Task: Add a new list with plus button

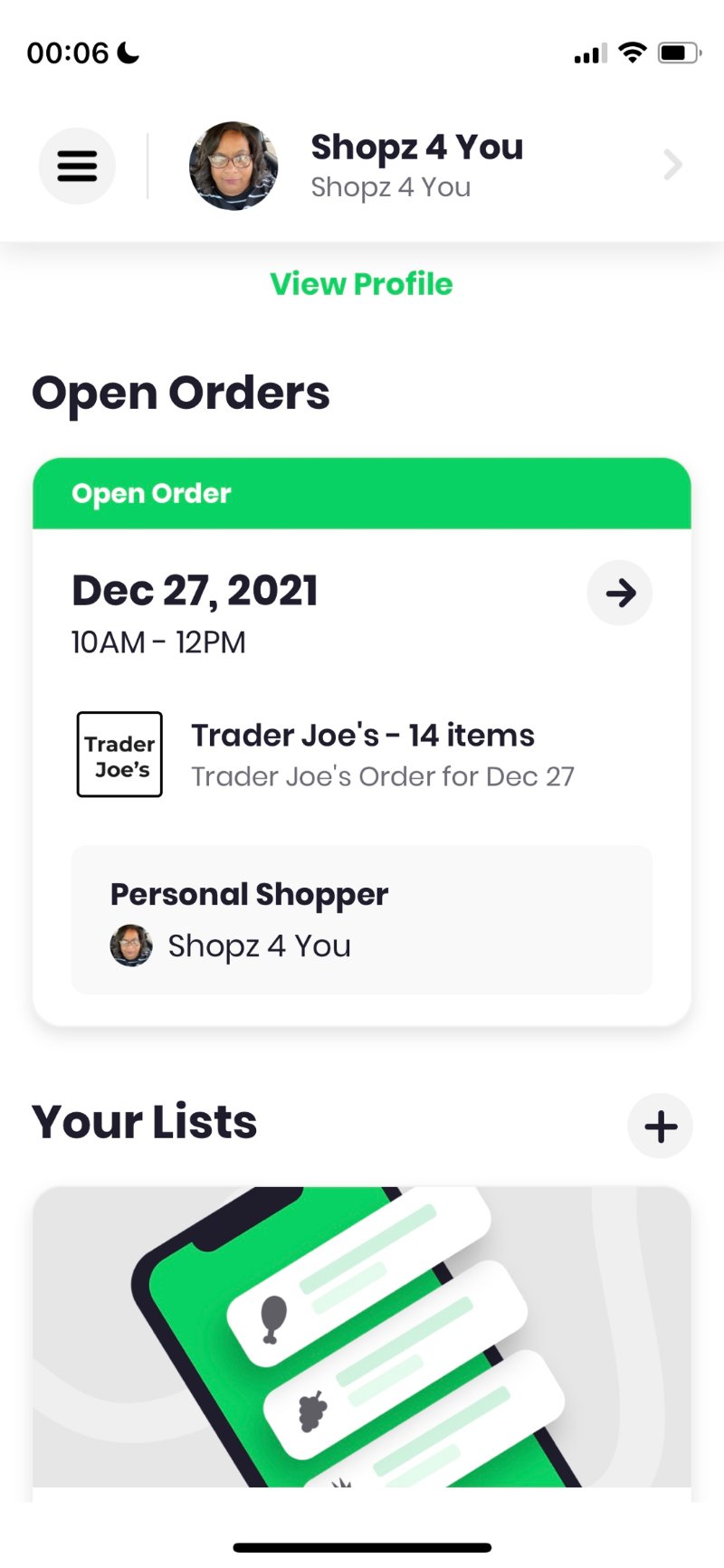Action: (x=661, y=1126)
